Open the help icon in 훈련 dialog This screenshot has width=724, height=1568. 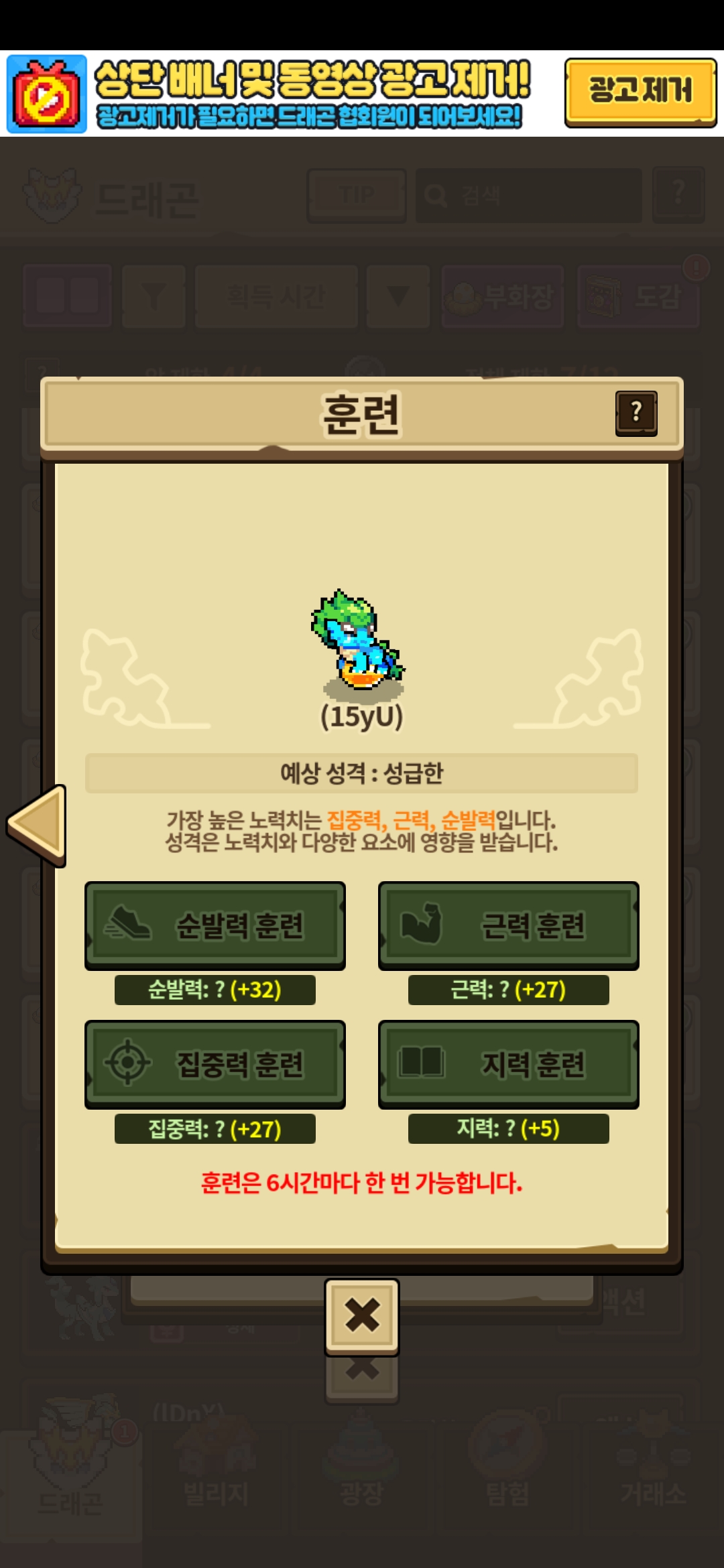(x=636, y=413)
